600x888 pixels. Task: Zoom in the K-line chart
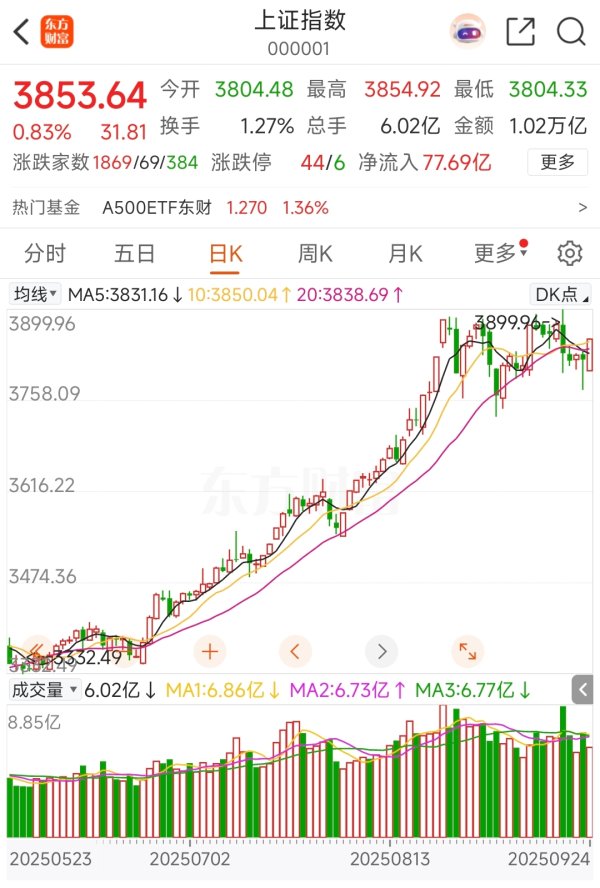pyautogui.click(x=210, y=652)
